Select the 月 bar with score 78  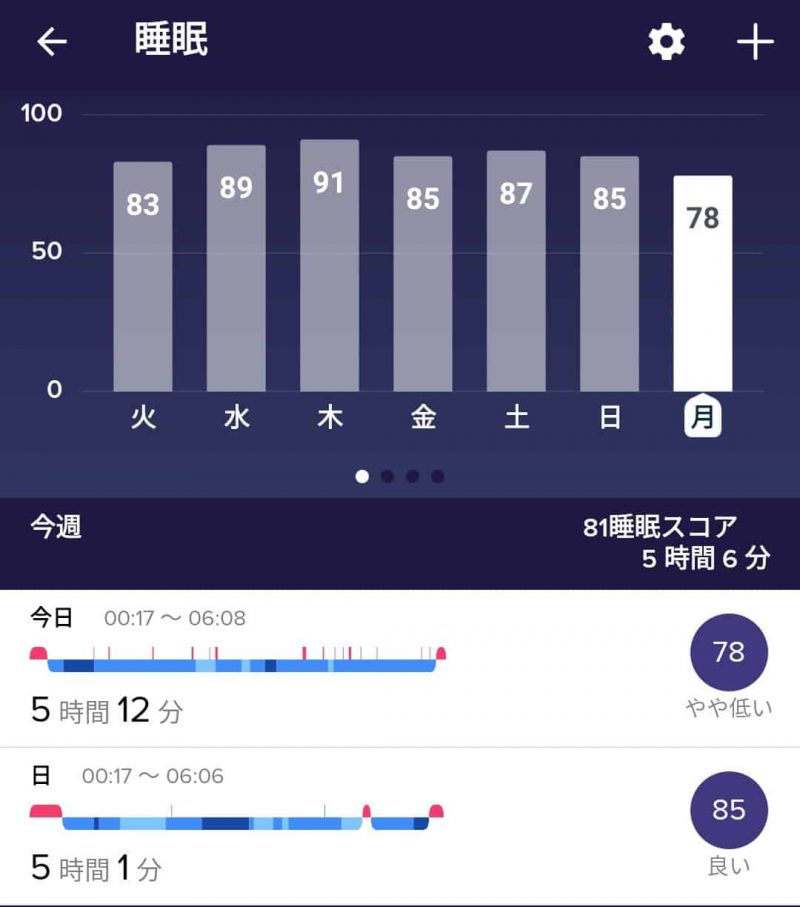(x=702, y=283)
